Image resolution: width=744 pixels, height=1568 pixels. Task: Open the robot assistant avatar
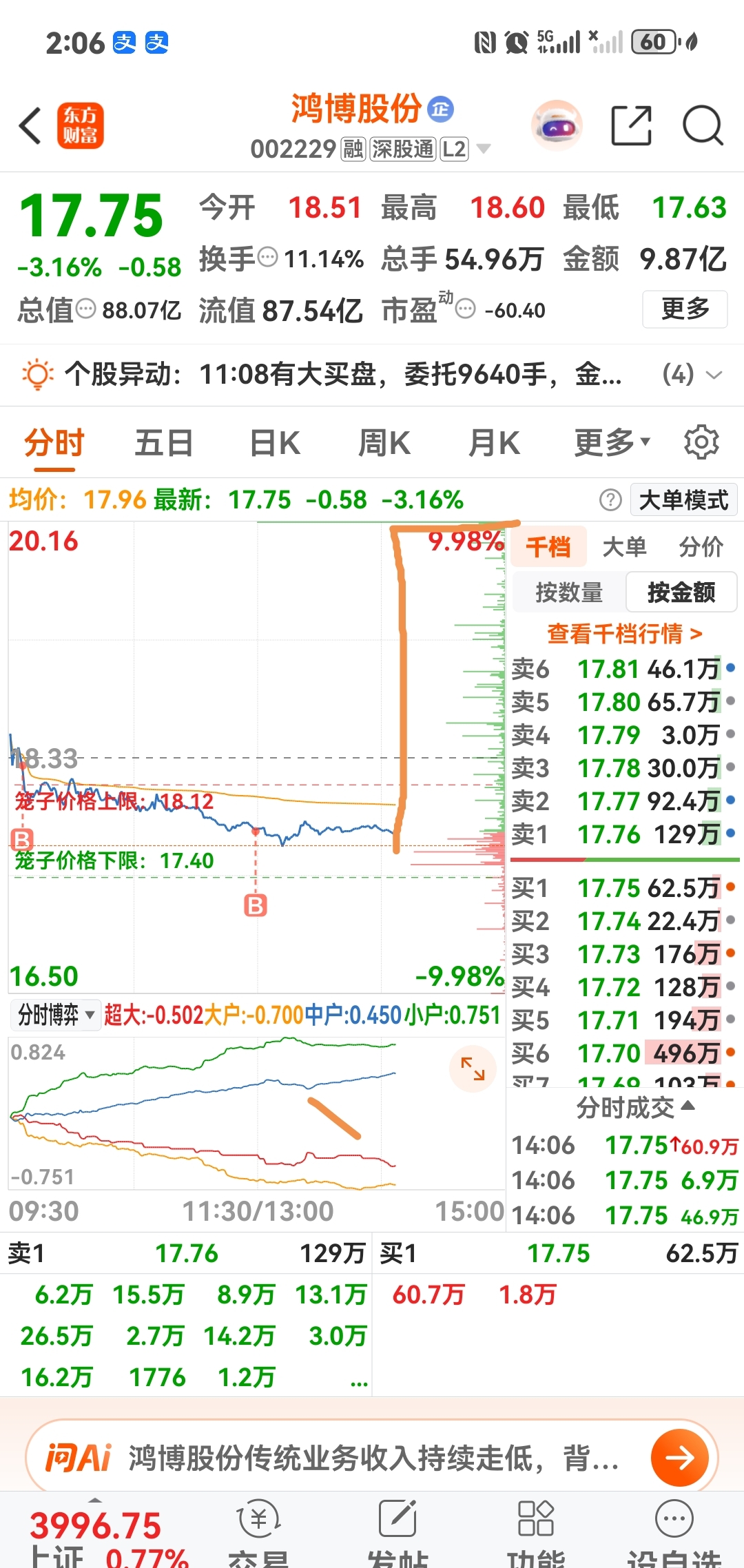(557, 125)
